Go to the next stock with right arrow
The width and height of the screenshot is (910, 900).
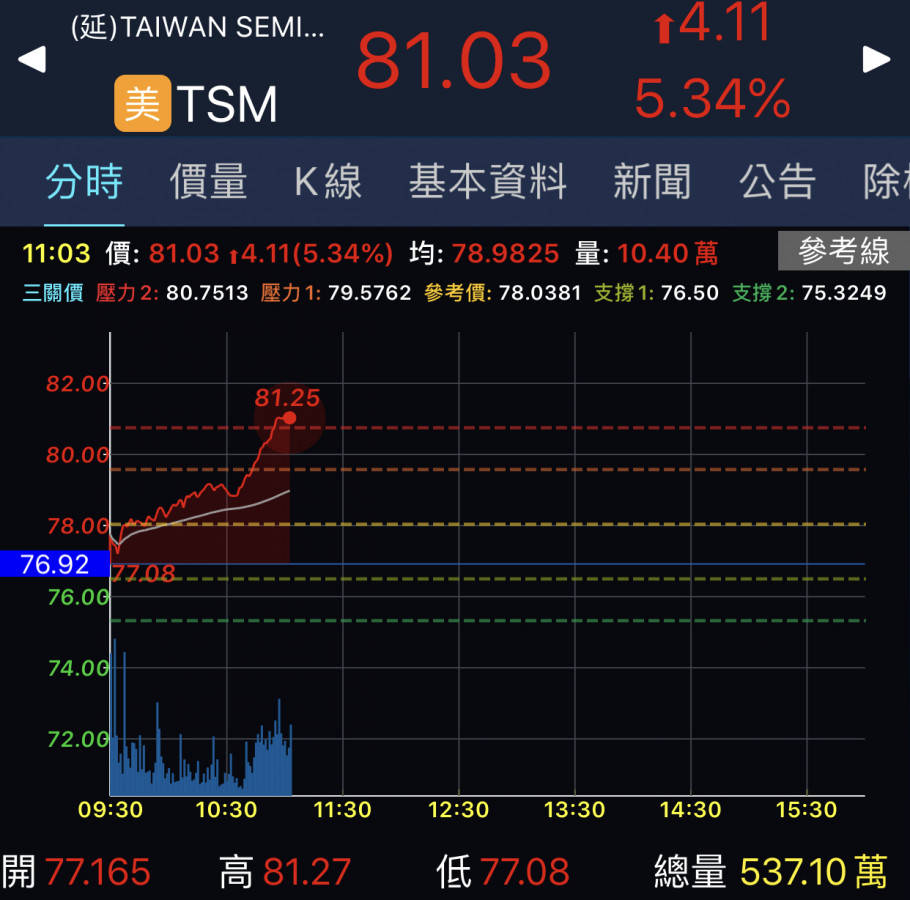click(x=876, y=60)
